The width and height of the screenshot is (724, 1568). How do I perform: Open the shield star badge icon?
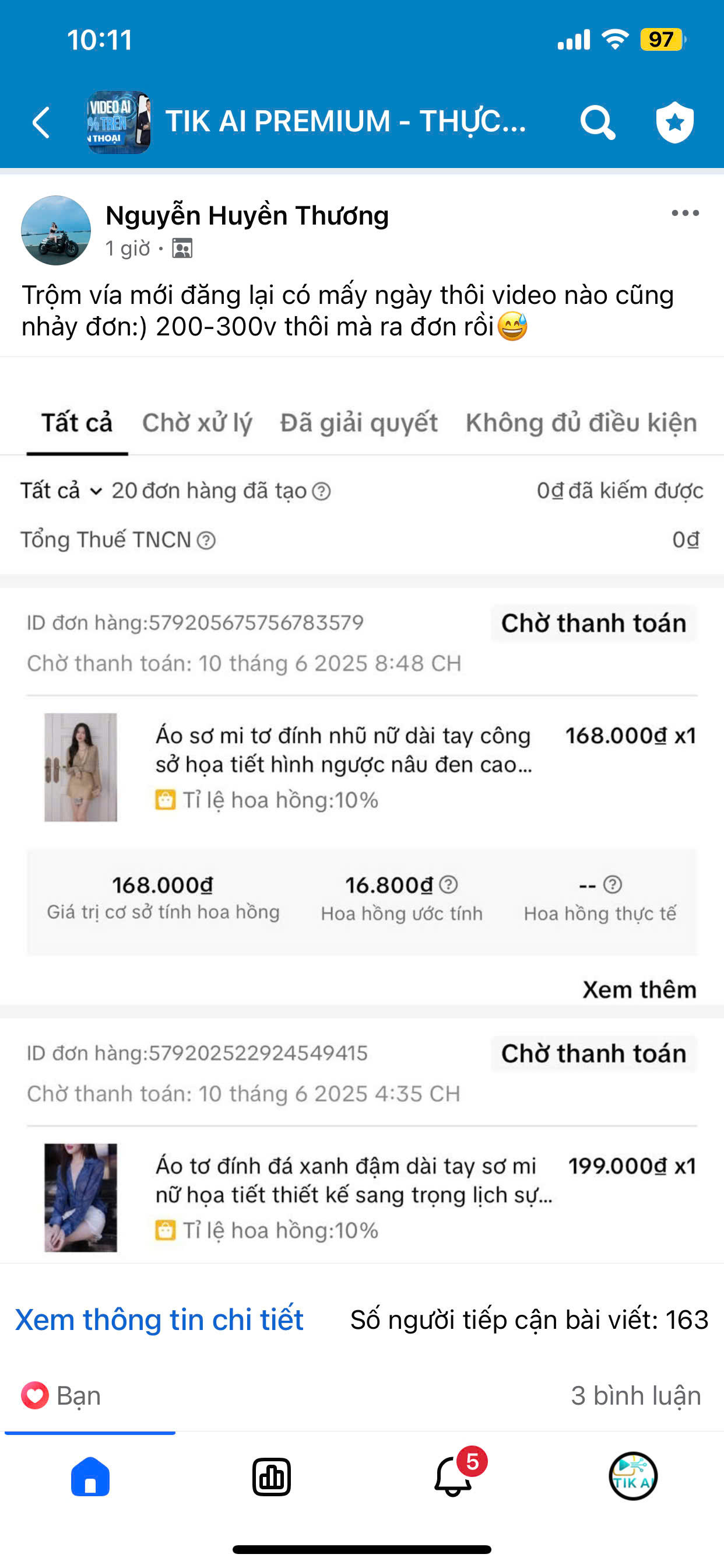pos(674,123)
